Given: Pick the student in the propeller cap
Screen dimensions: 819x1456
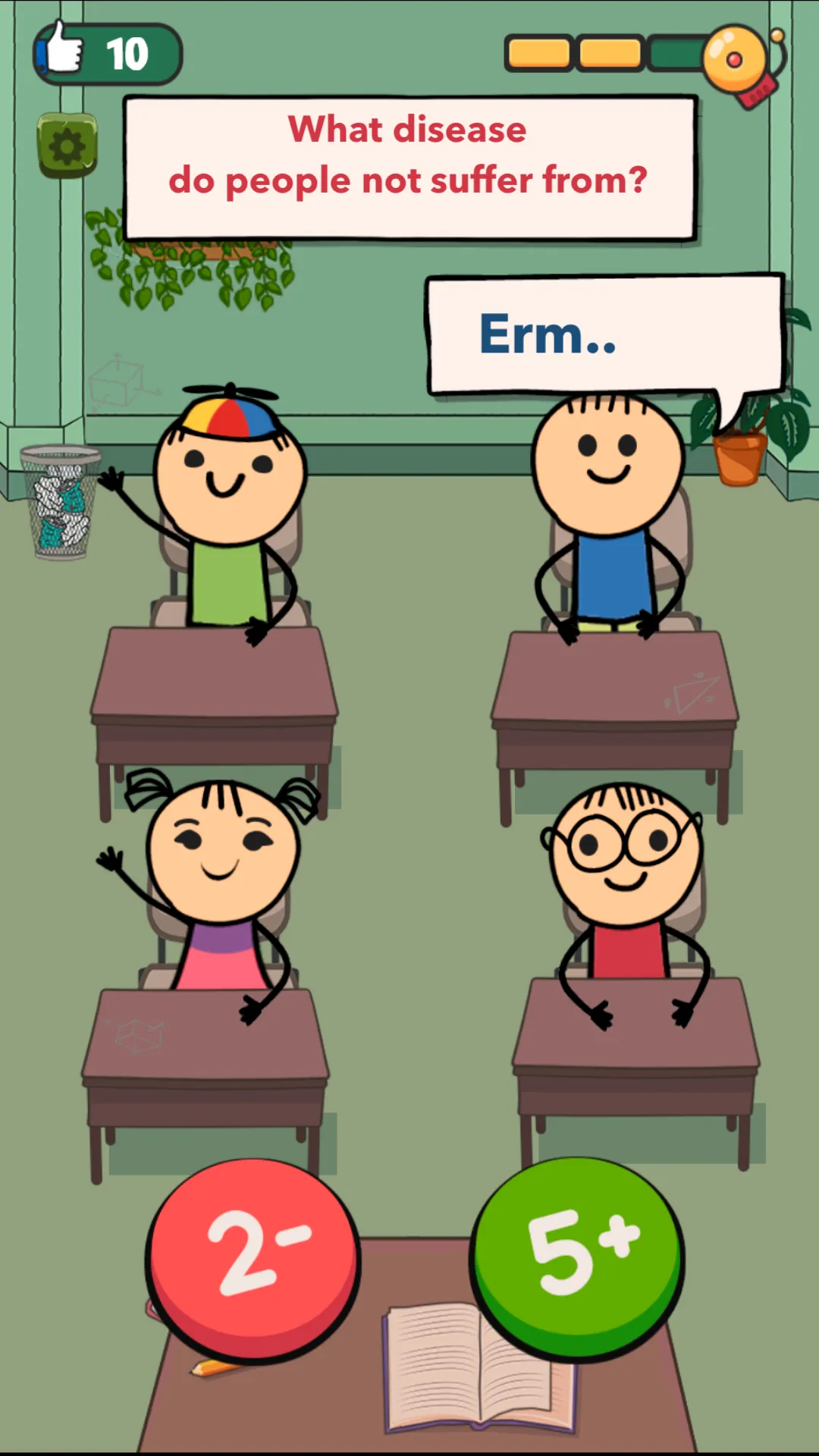Looking at the screenshot, I should 228,485.
